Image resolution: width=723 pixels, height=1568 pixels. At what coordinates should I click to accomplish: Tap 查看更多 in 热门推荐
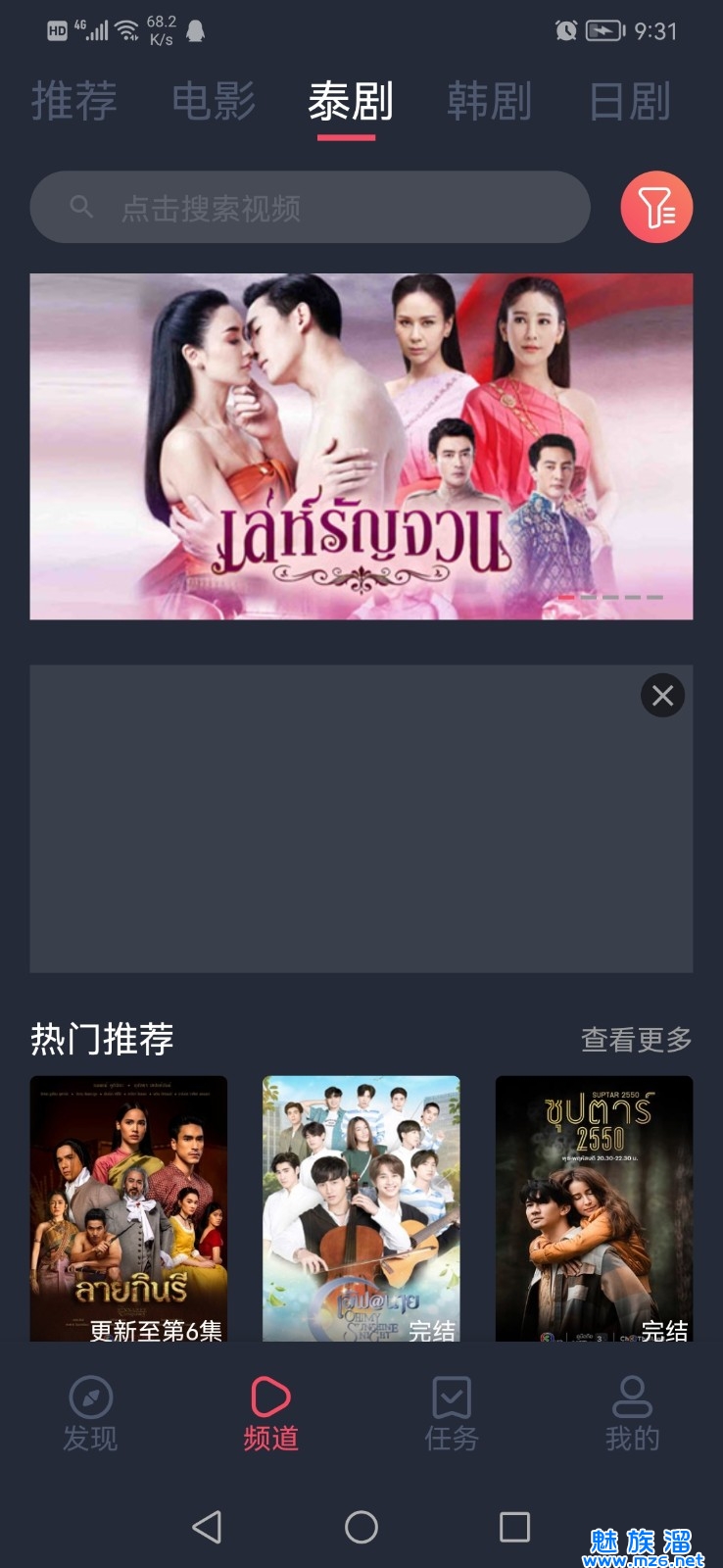[x=636, y=1039]
